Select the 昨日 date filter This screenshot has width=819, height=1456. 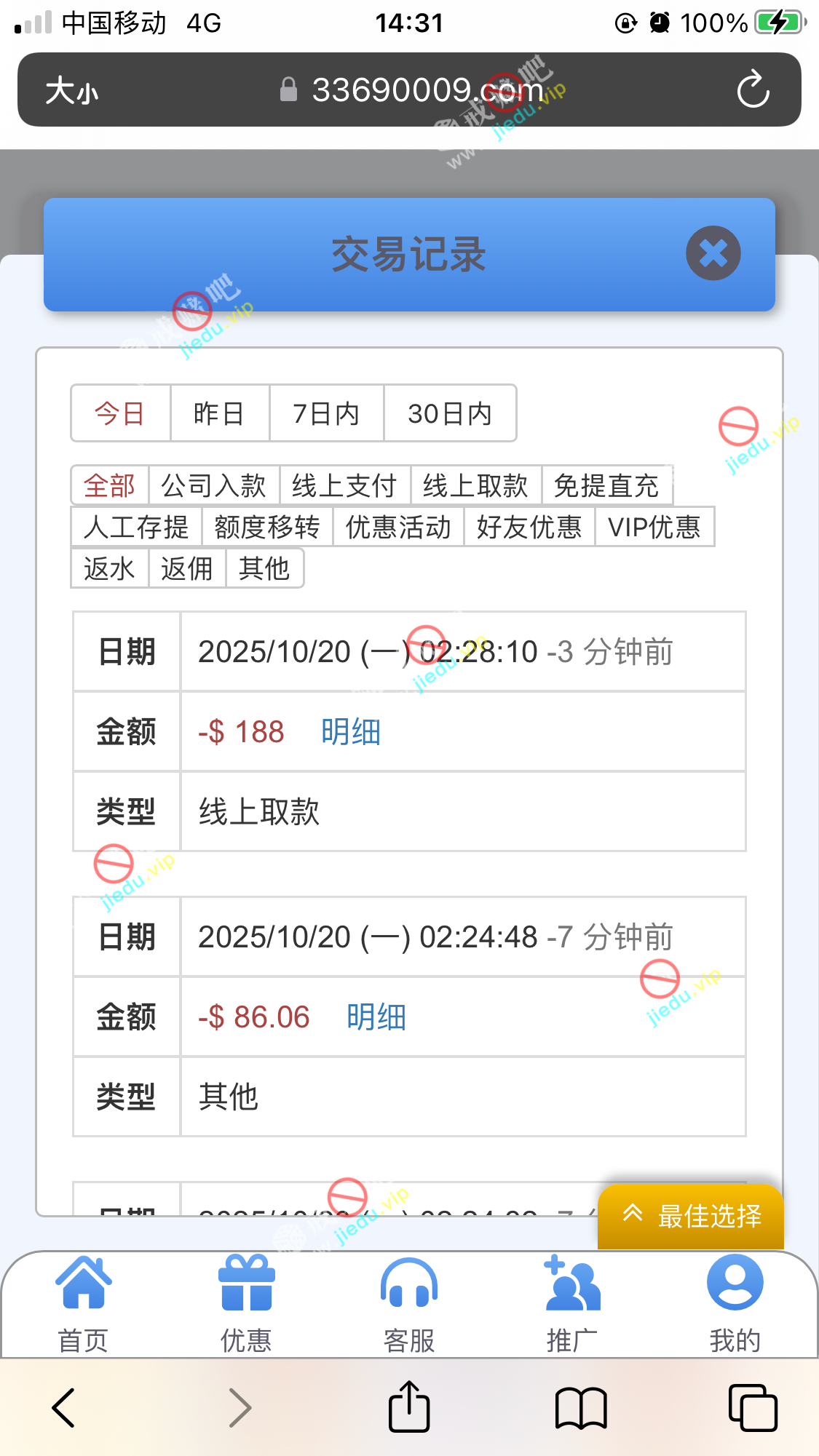219,413
